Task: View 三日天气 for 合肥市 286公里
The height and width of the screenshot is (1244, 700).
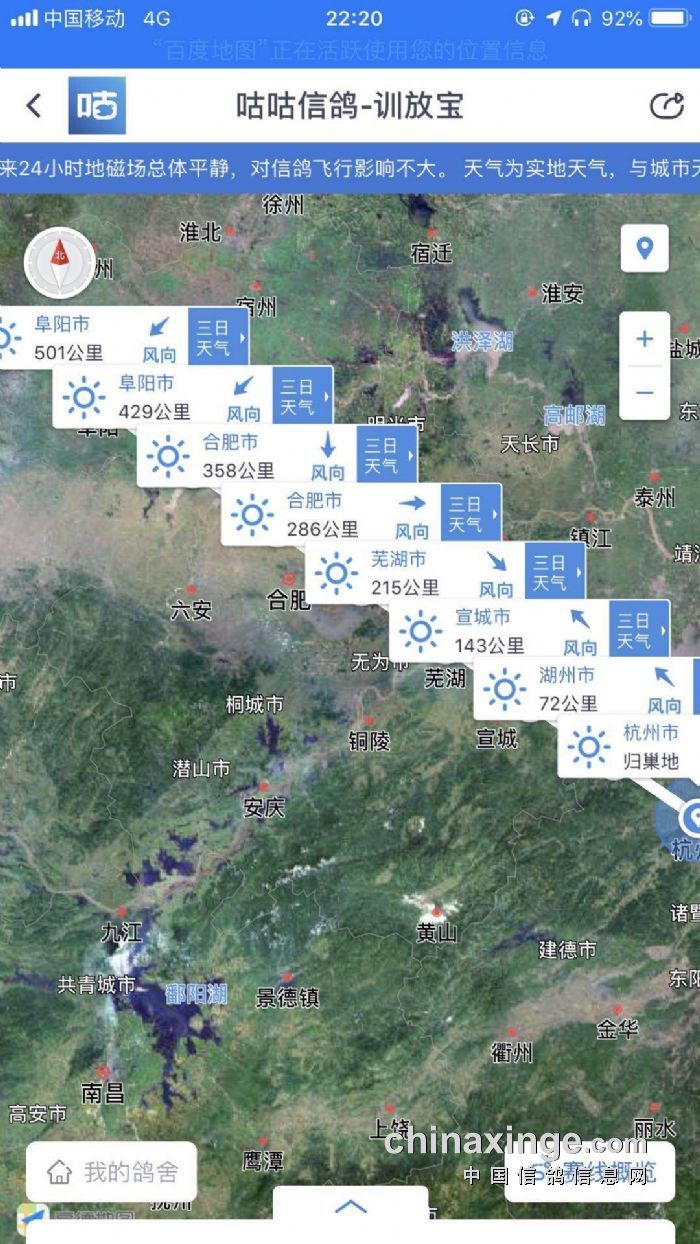Action: [469, 514]
